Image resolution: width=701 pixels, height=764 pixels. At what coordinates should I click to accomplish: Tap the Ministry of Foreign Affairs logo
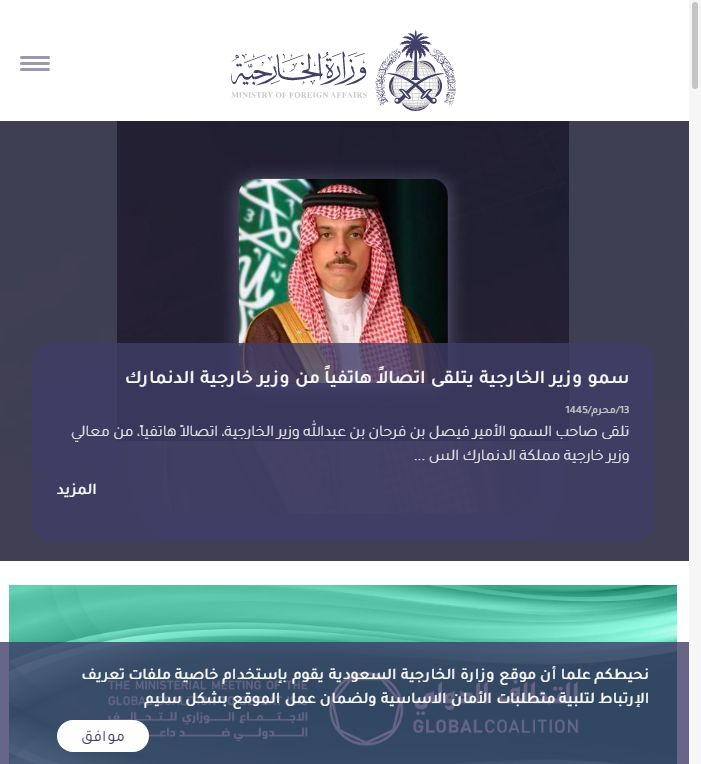click(x=343, y=71)
